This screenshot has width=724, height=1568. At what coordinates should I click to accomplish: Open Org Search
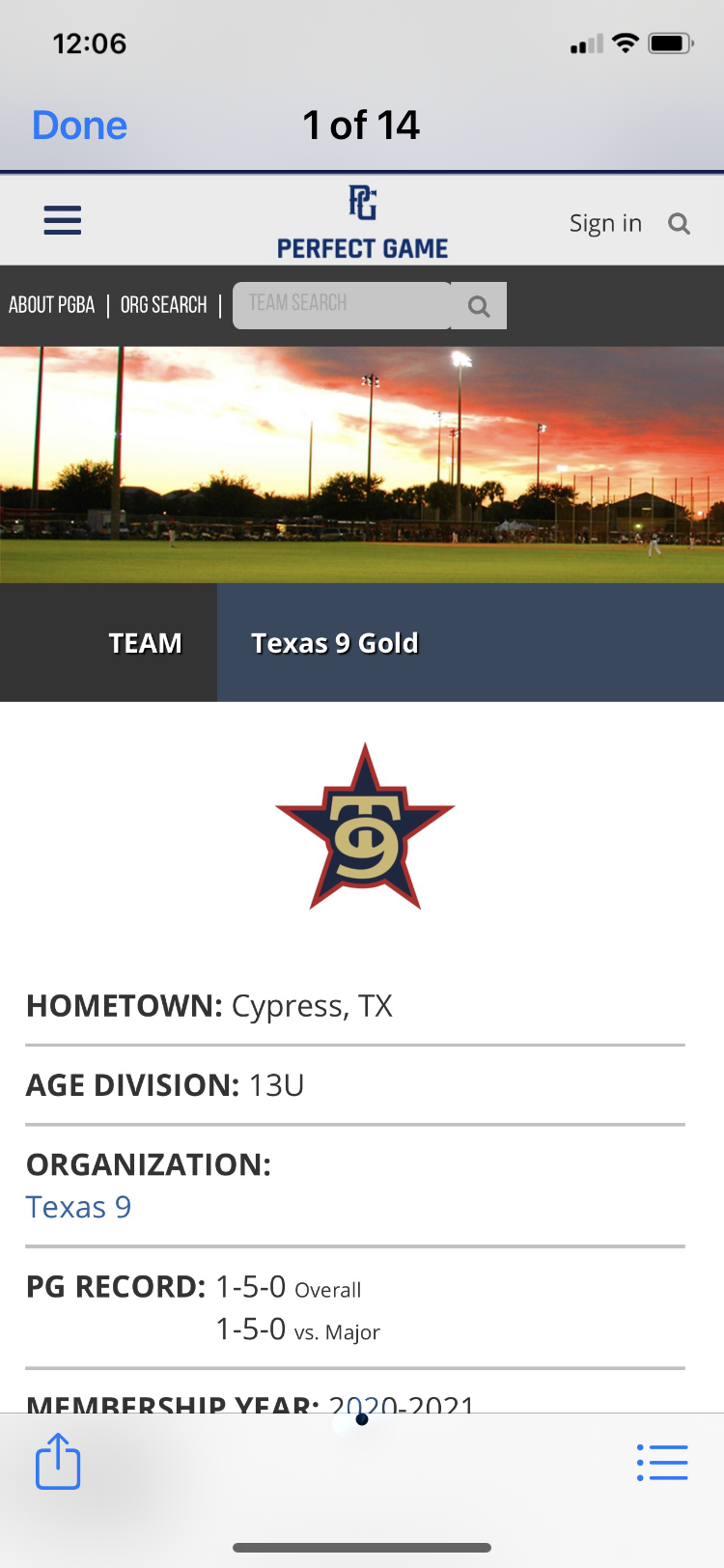click(163, 305)
